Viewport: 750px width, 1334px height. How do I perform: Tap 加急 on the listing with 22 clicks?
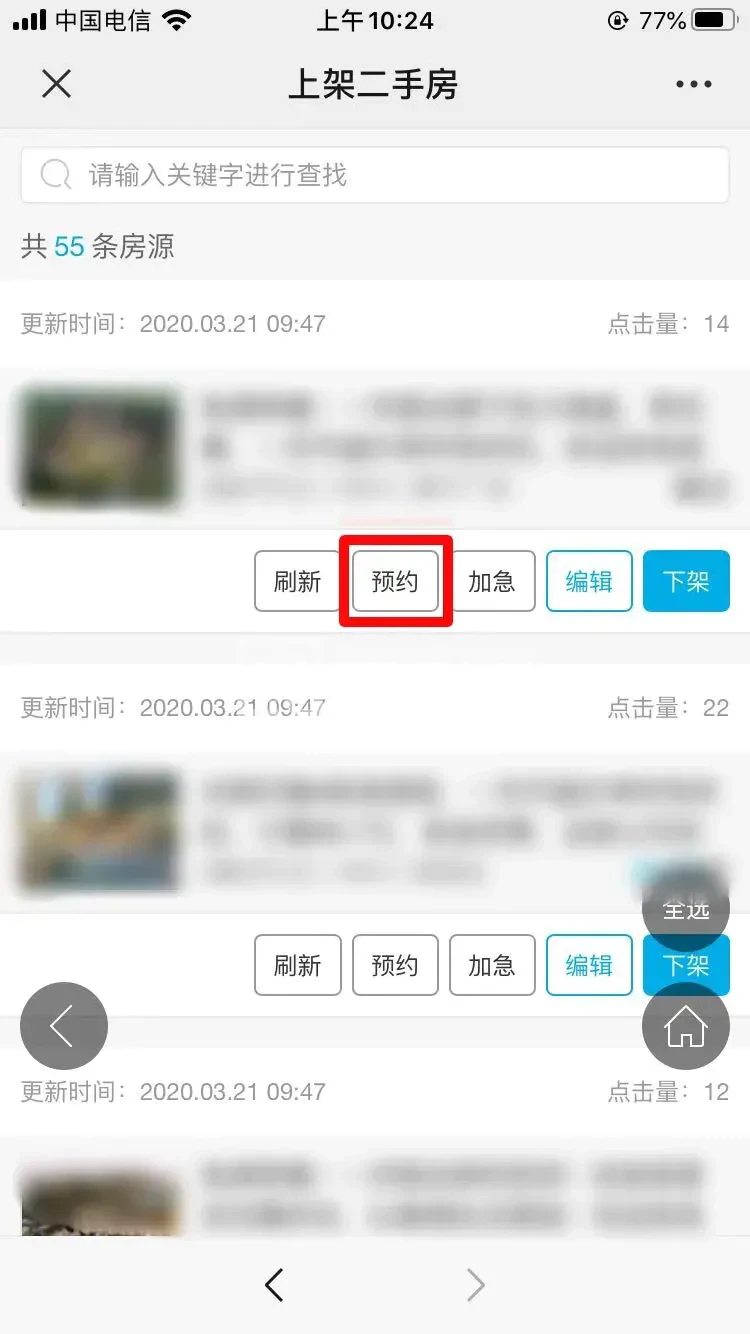(492, 965)
